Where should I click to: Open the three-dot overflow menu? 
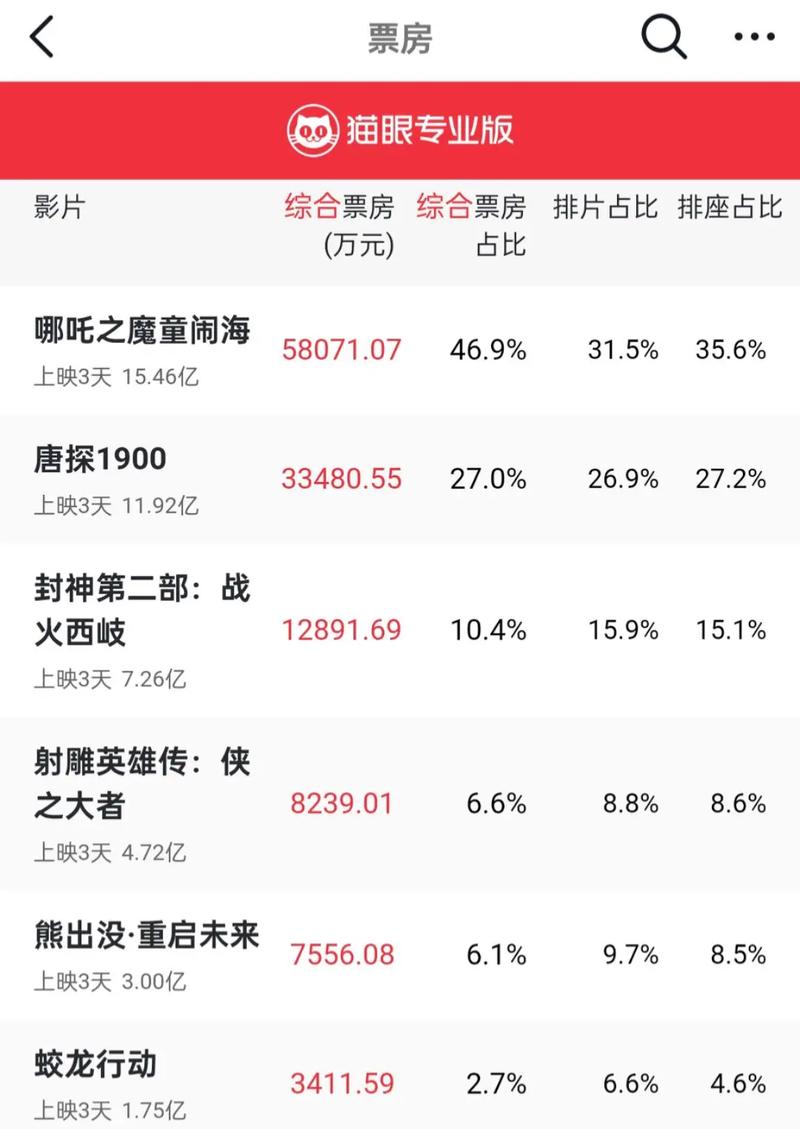[754, 38]
